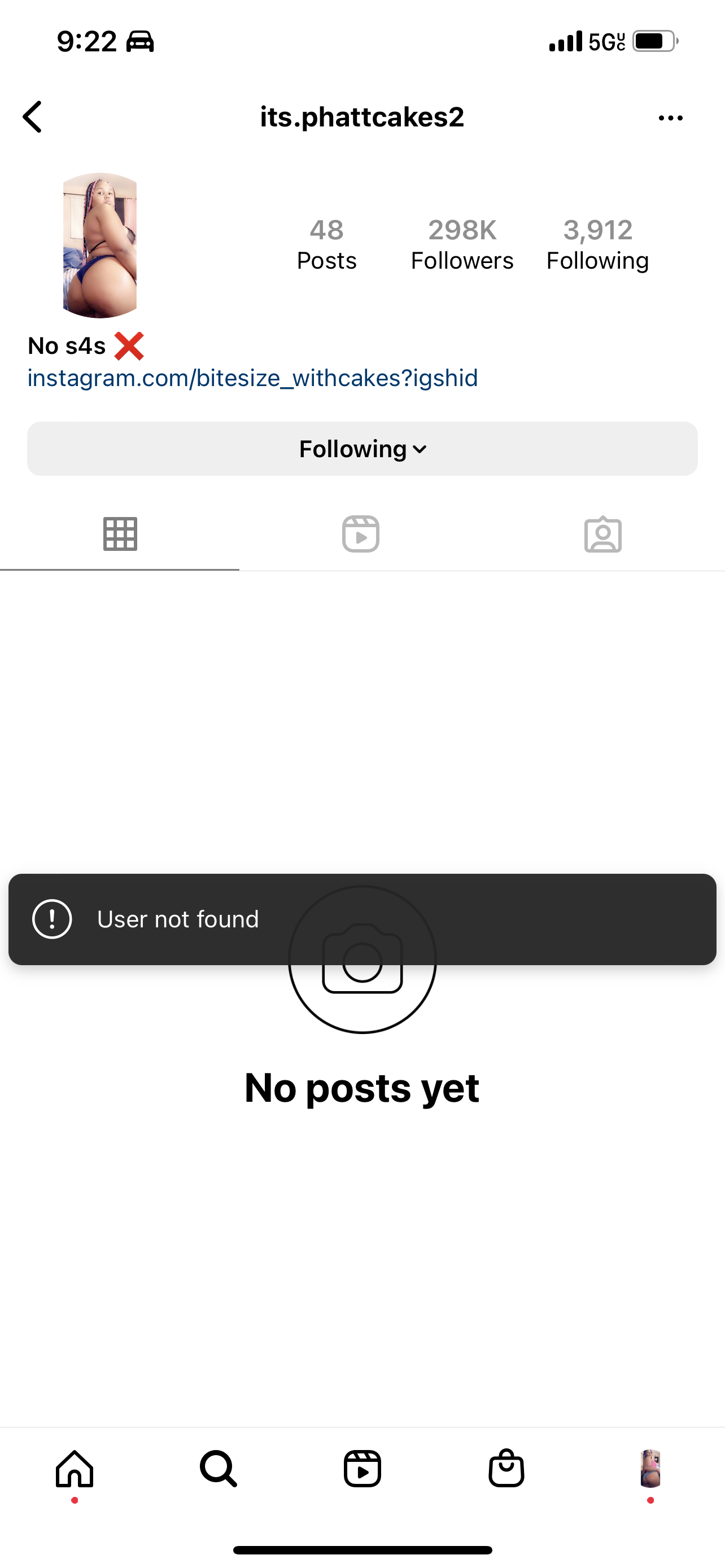Go back using the back arrow

pos(33,117)
